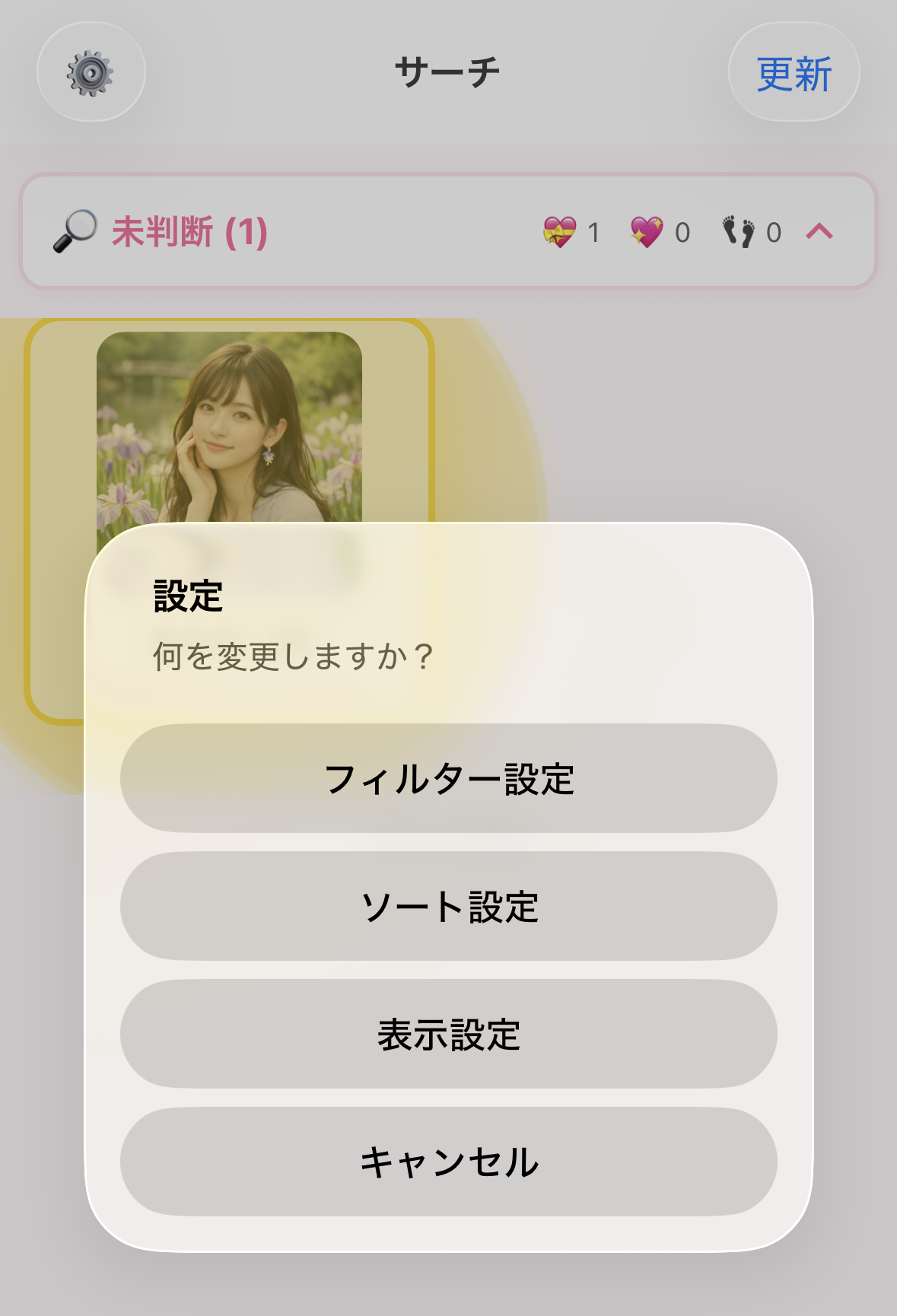Tap the gear settings icon
Image resolution: width=897 pixels, height=1316 pixels.
(91, 72)
